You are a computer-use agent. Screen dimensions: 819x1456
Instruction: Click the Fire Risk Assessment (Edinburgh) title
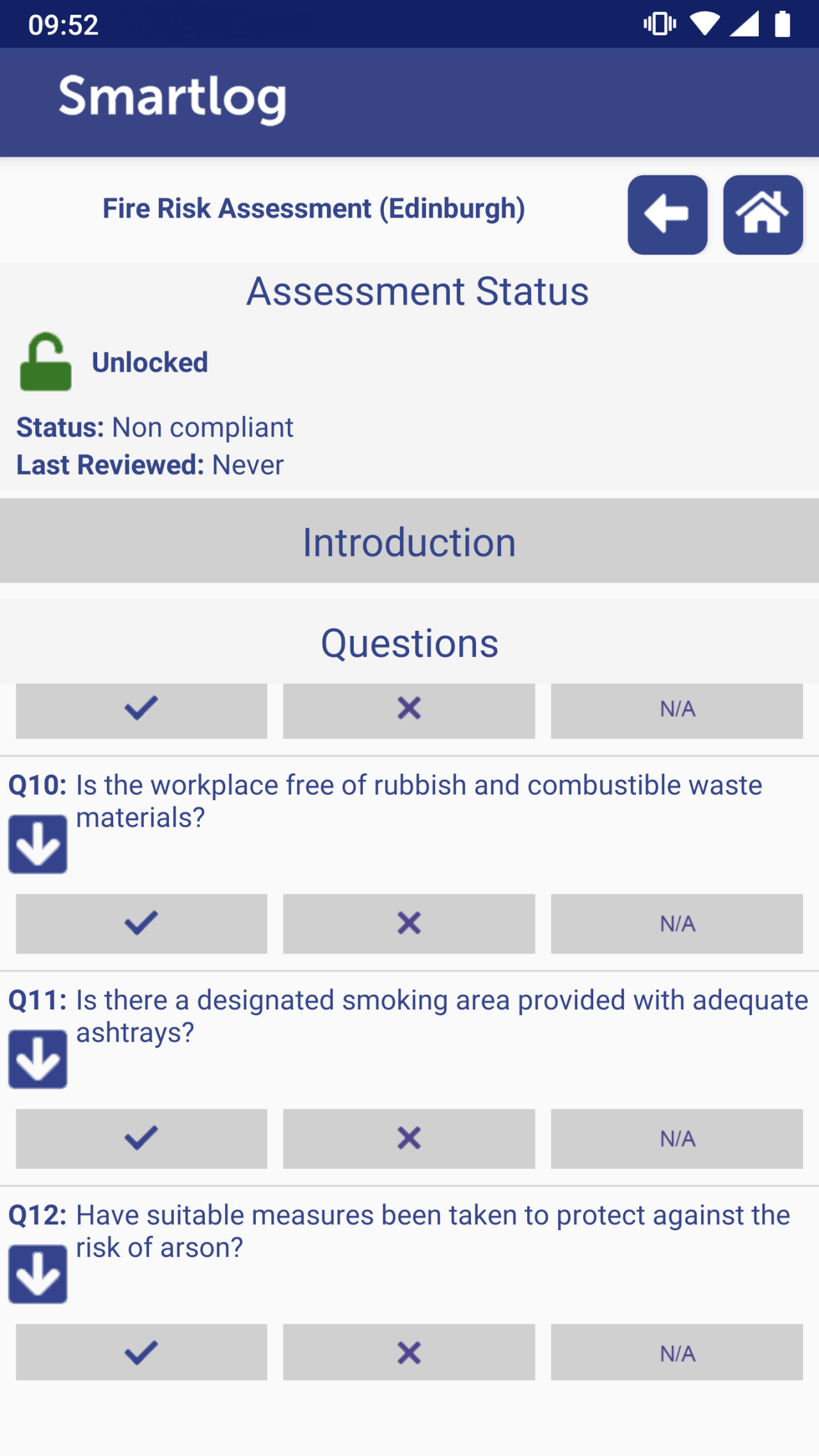[x=313, y=208]
